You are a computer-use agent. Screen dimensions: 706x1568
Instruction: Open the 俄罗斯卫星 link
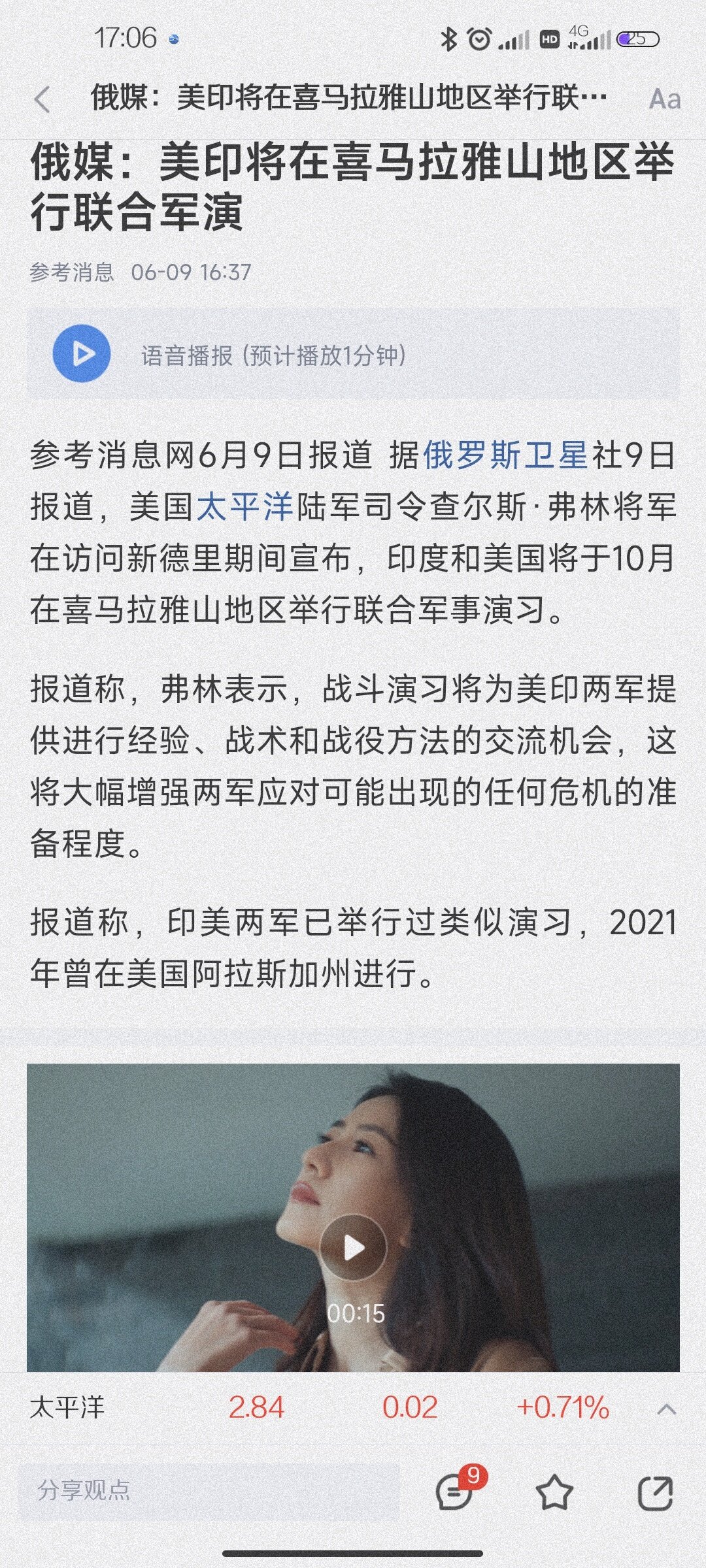(505, 455)
